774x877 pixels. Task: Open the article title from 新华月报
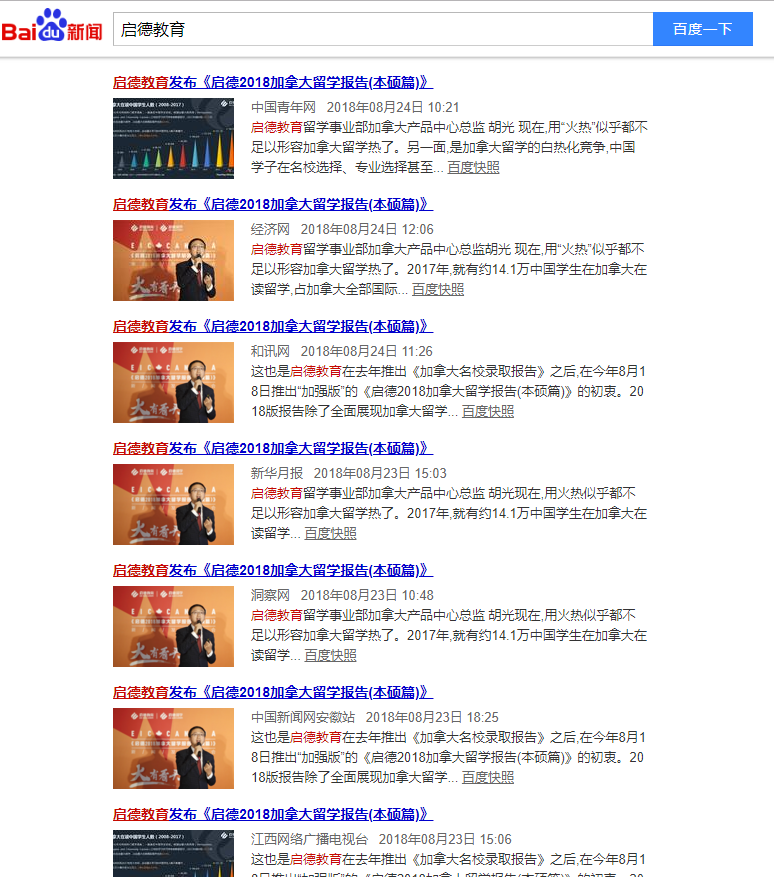tap(272, 448)
